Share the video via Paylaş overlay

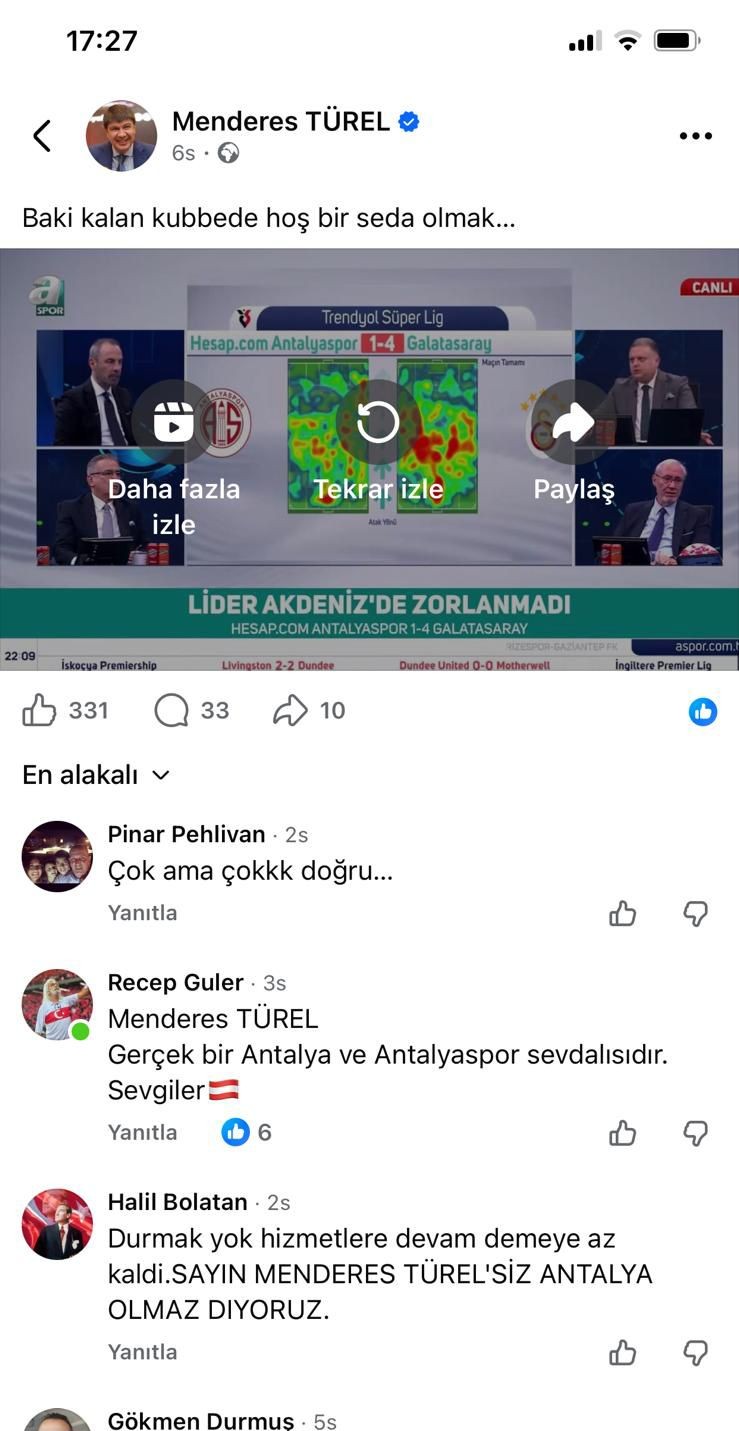(x=574, y=423)
